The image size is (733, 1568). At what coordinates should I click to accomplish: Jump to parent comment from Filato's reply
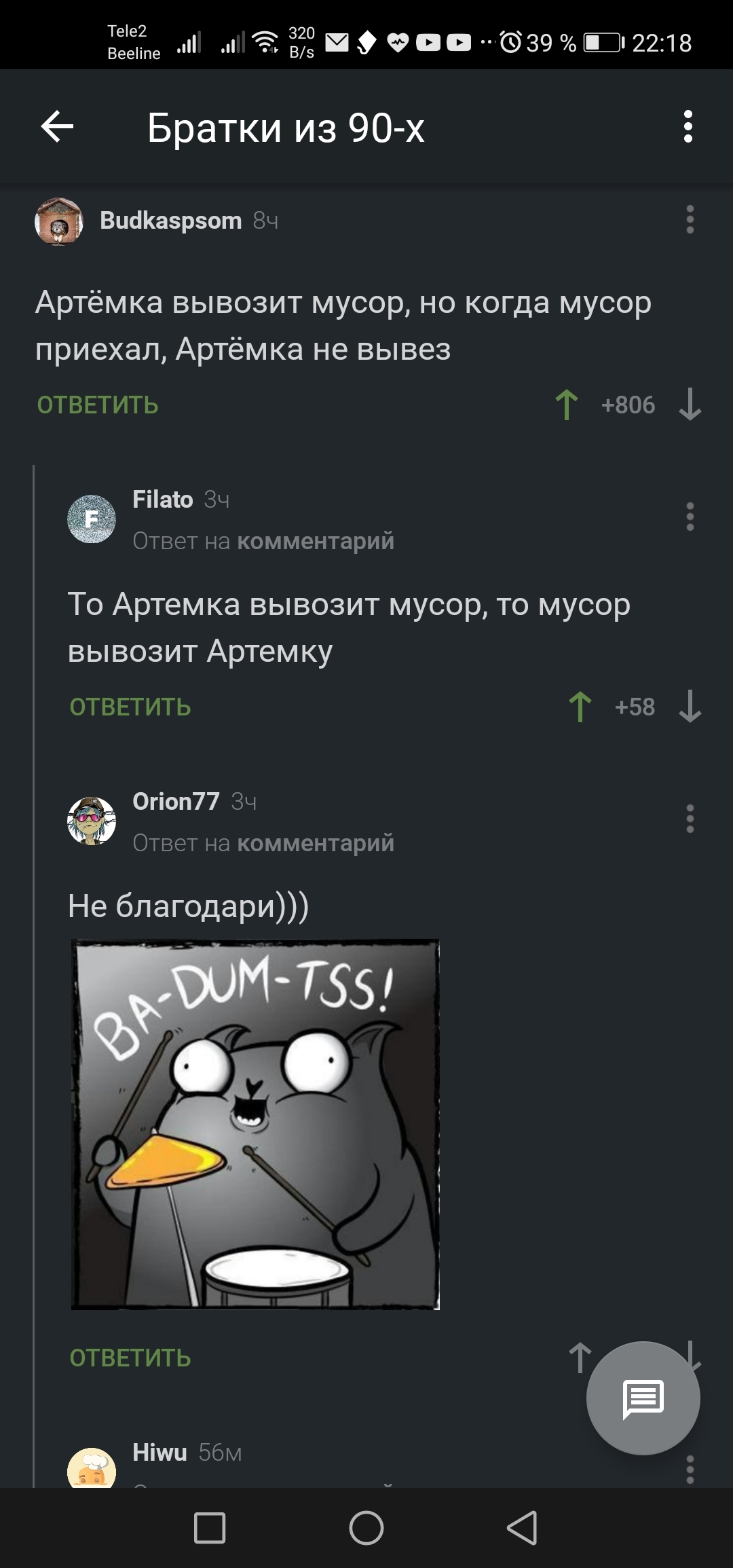pyautogui.click(x=315, y=541)
